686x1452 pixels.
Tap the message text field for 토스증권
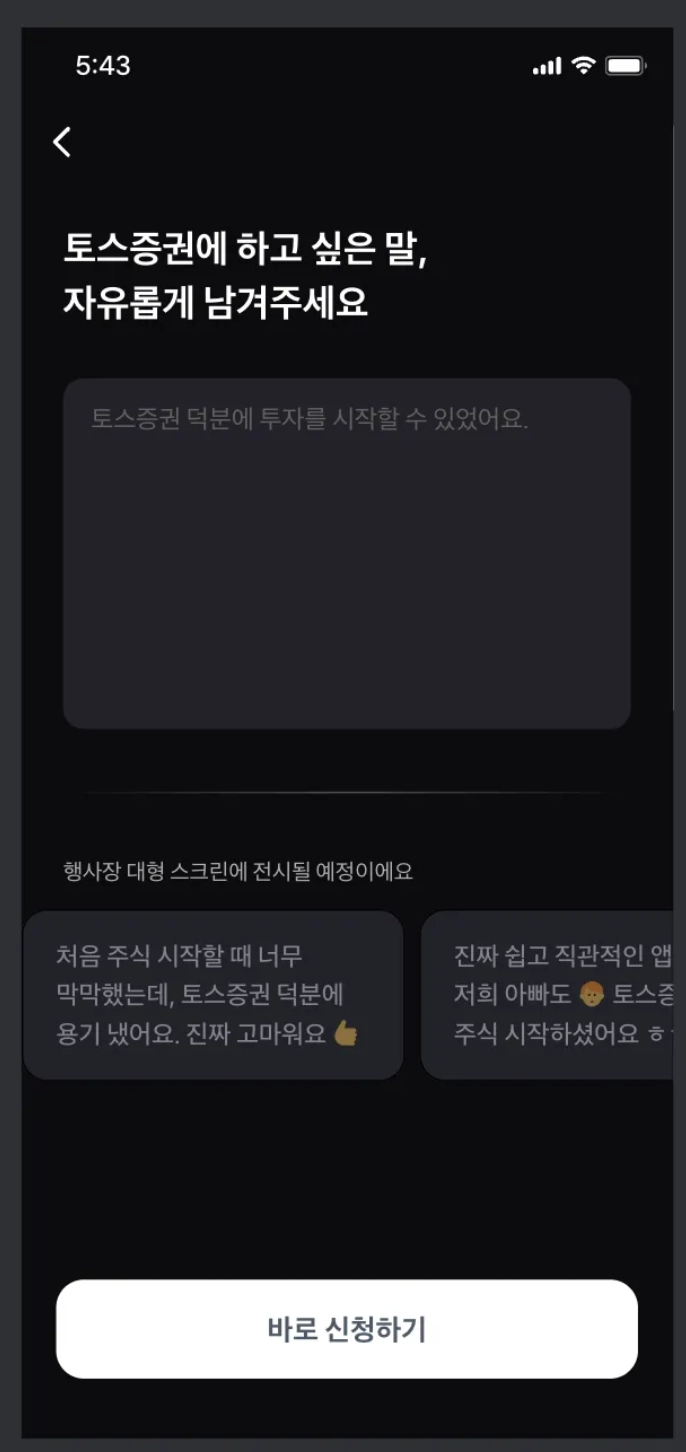point(346,553)
